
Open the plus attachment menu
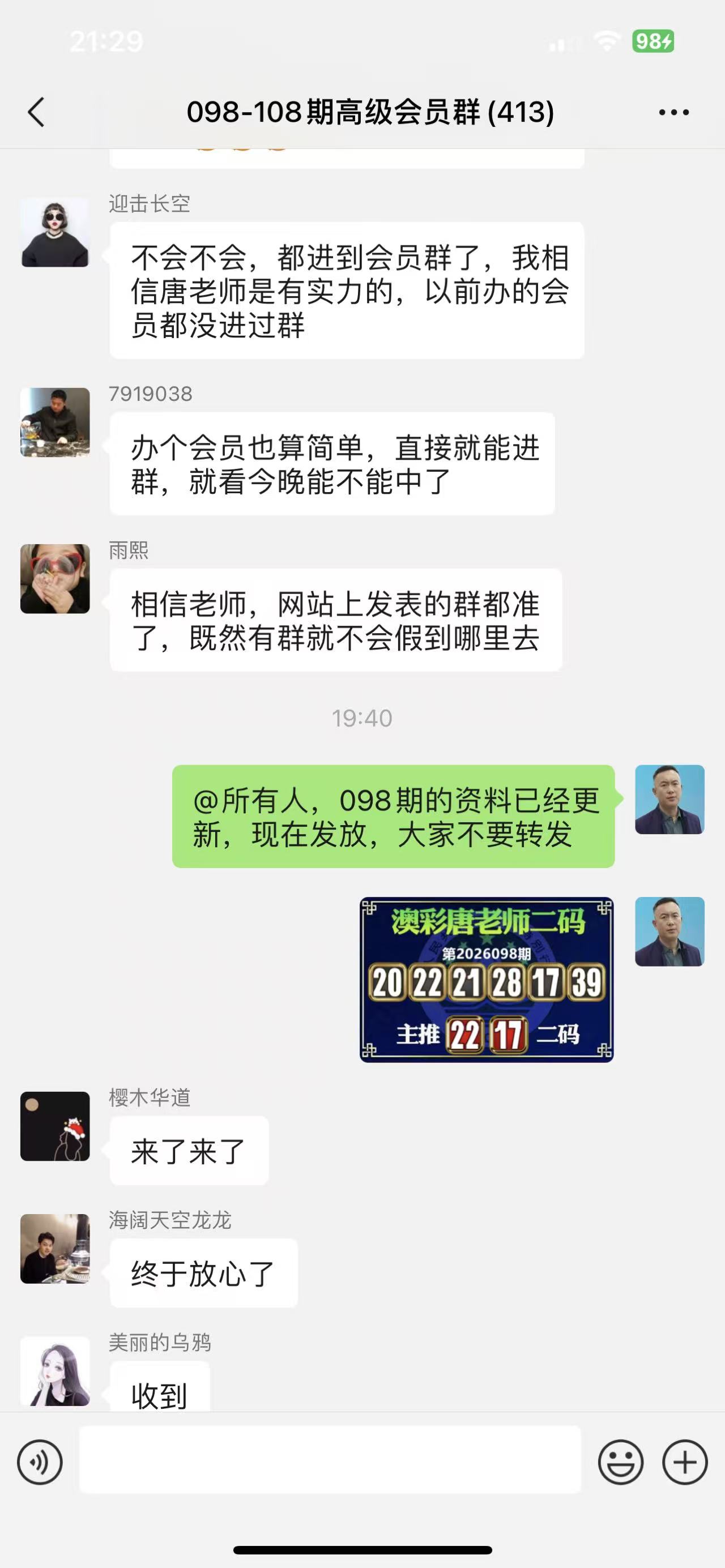pos(685,1462)
